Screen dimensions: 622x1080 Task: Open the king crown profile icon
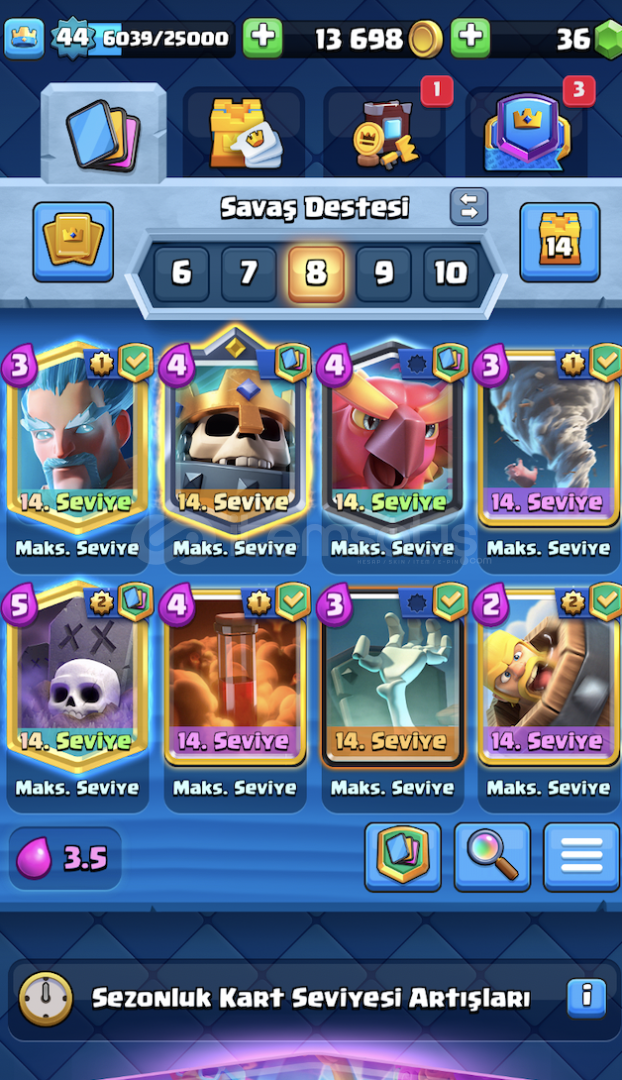pyautogui.click(x=24, y=38)
